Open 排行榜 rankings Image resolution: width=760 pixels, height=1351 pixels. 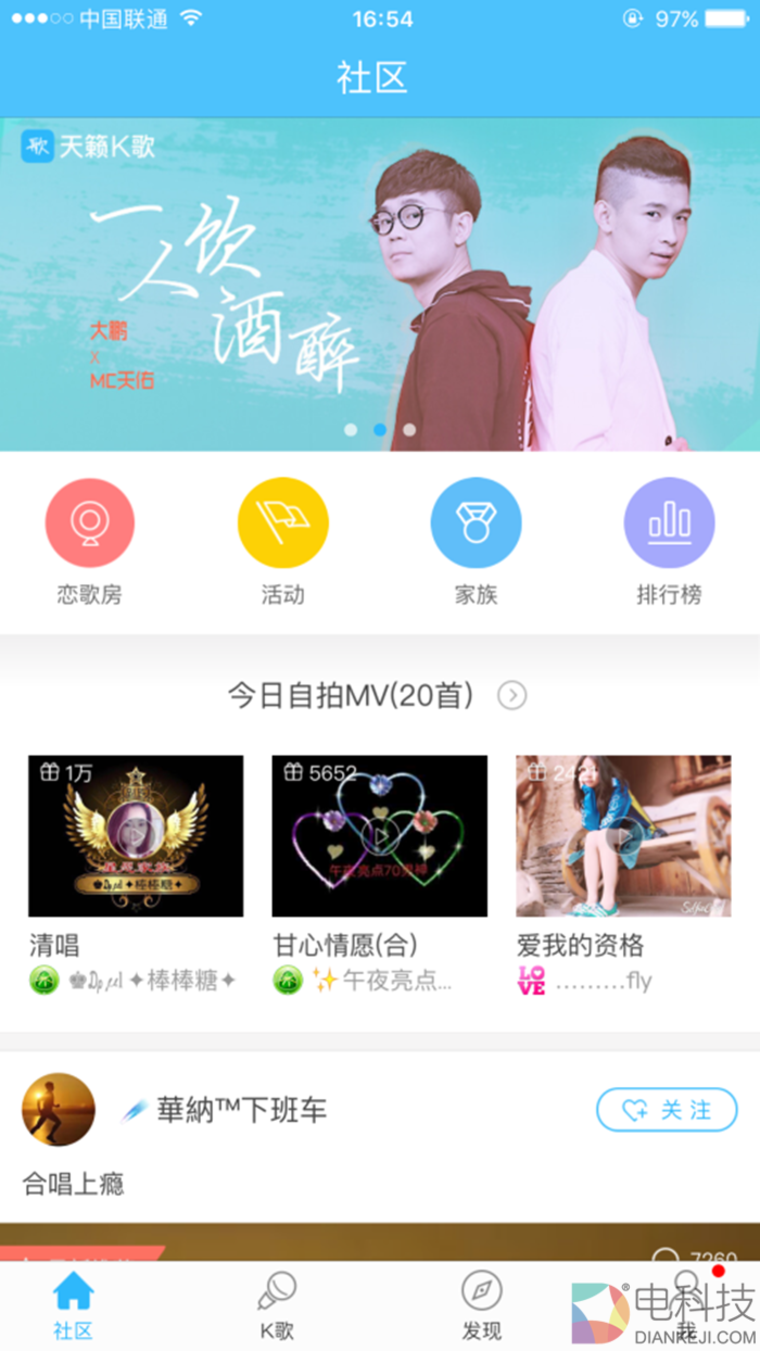(x=669, y=524)
